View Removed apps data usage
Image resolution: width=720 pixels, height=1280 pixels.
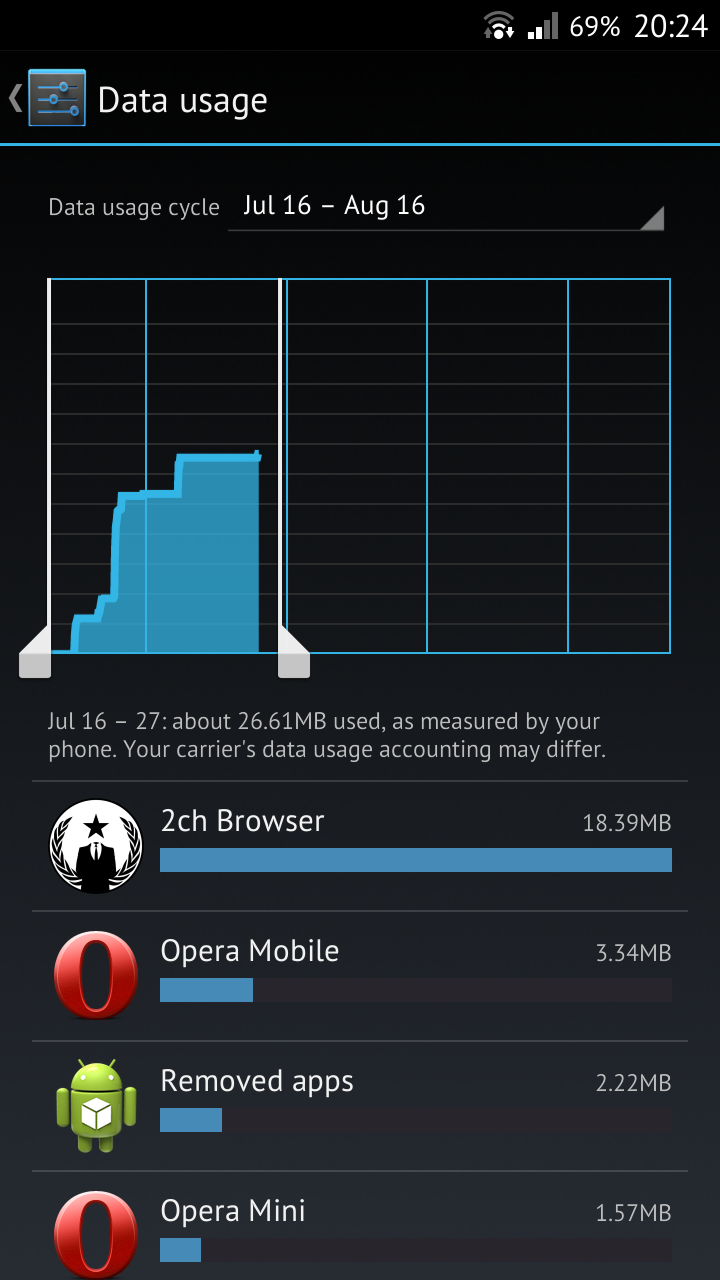tap(360, 1106)
